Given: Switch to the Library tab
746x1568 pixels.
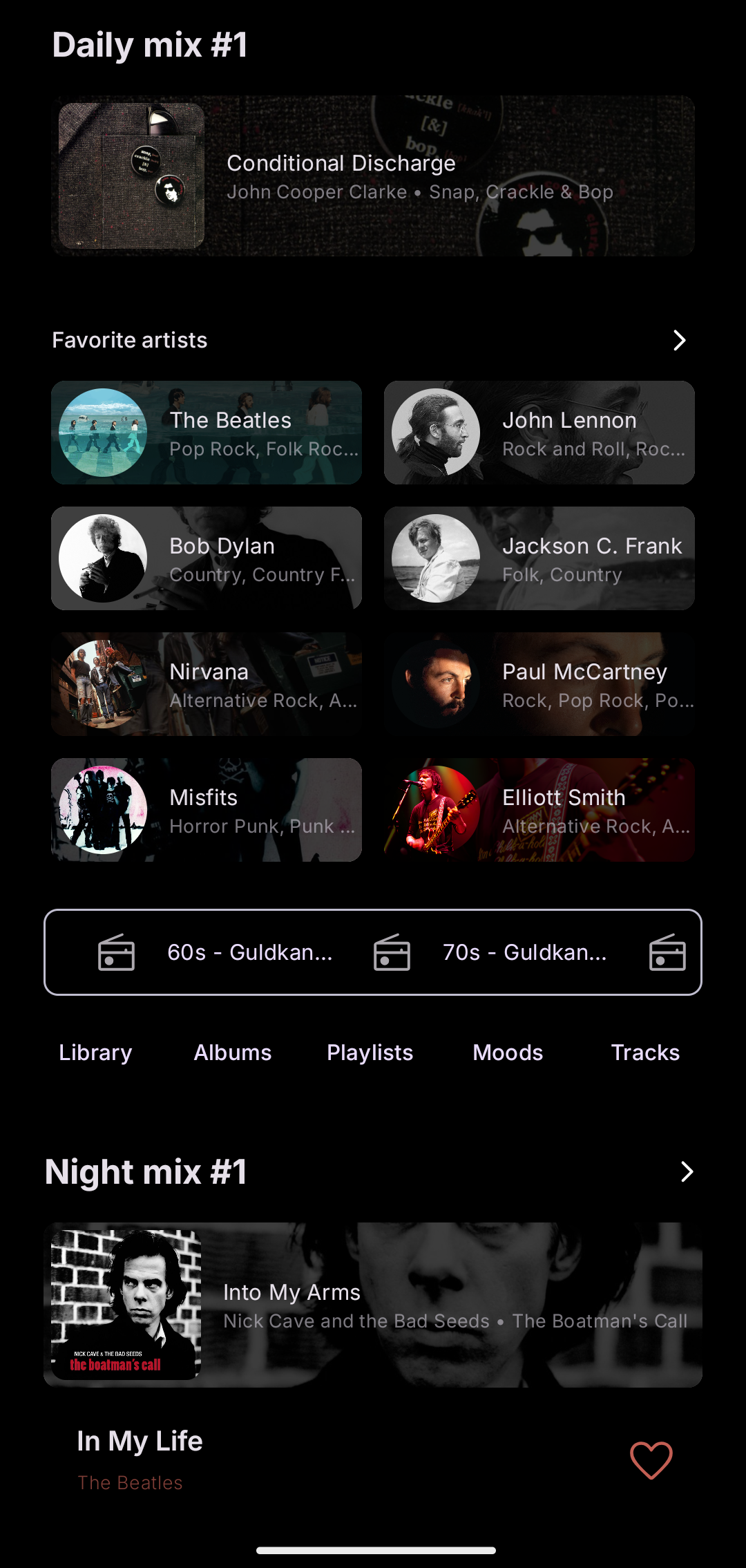Looking at the screenshot, I should coord(95,1052).
